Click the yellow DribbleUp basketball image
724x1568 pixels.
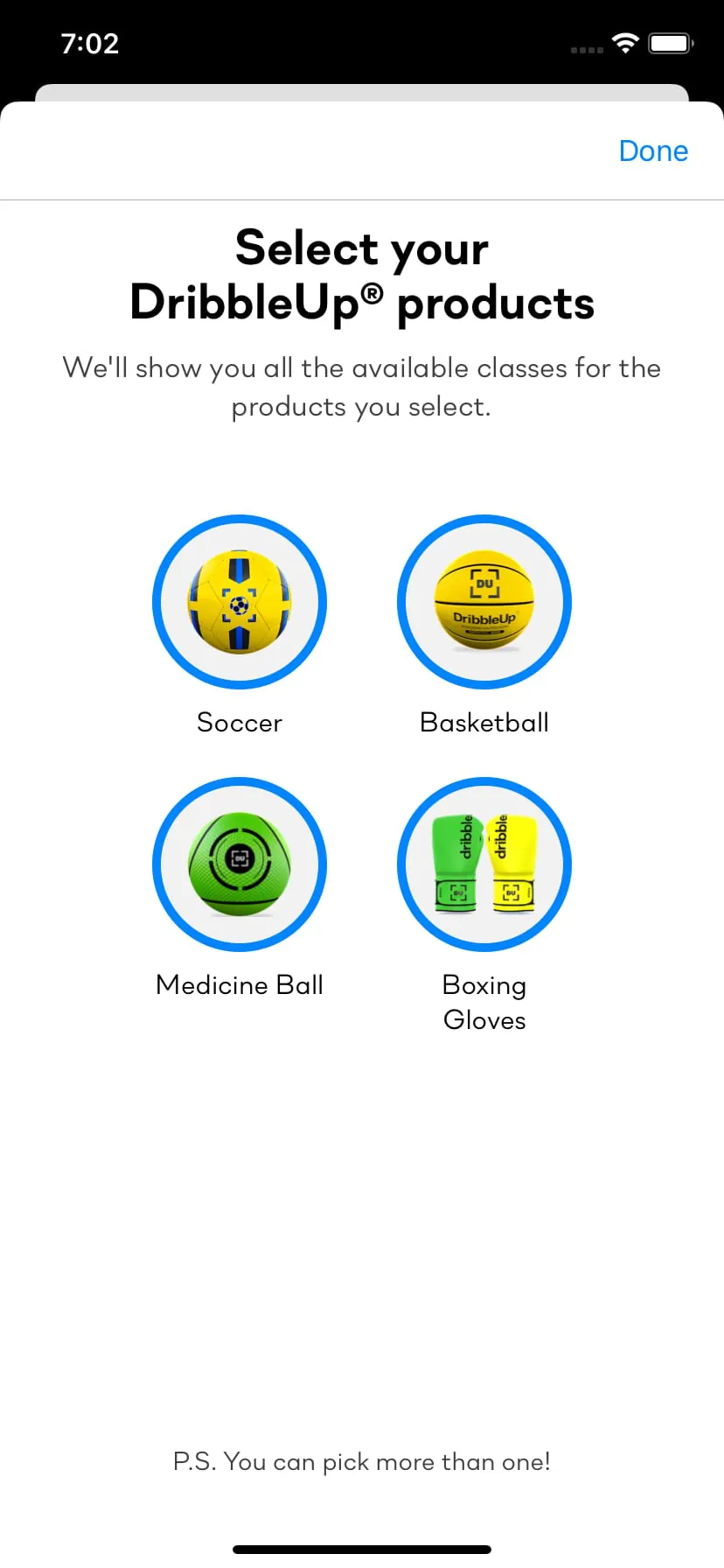484,602
